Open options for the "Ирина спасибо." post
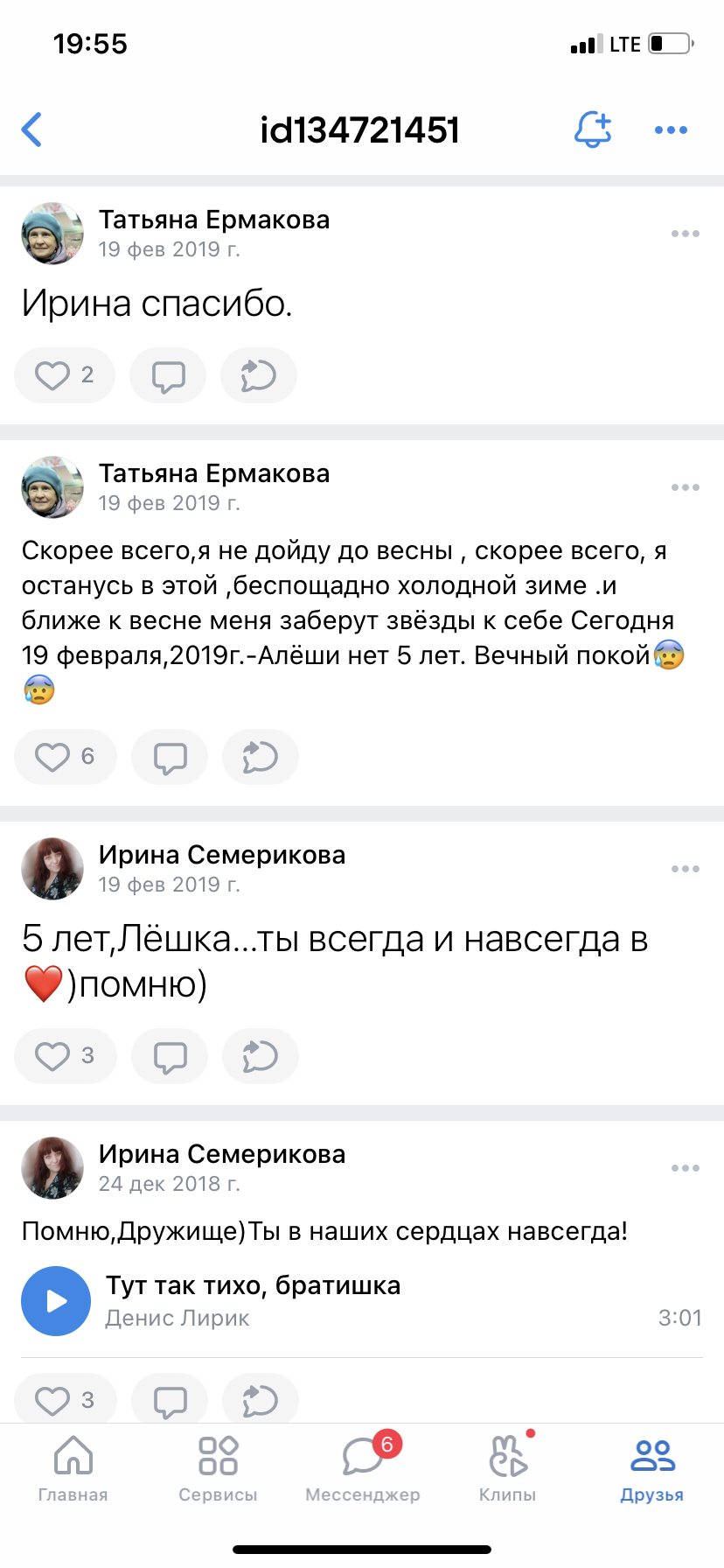The image size is (724, 1568). pos(685,234)
